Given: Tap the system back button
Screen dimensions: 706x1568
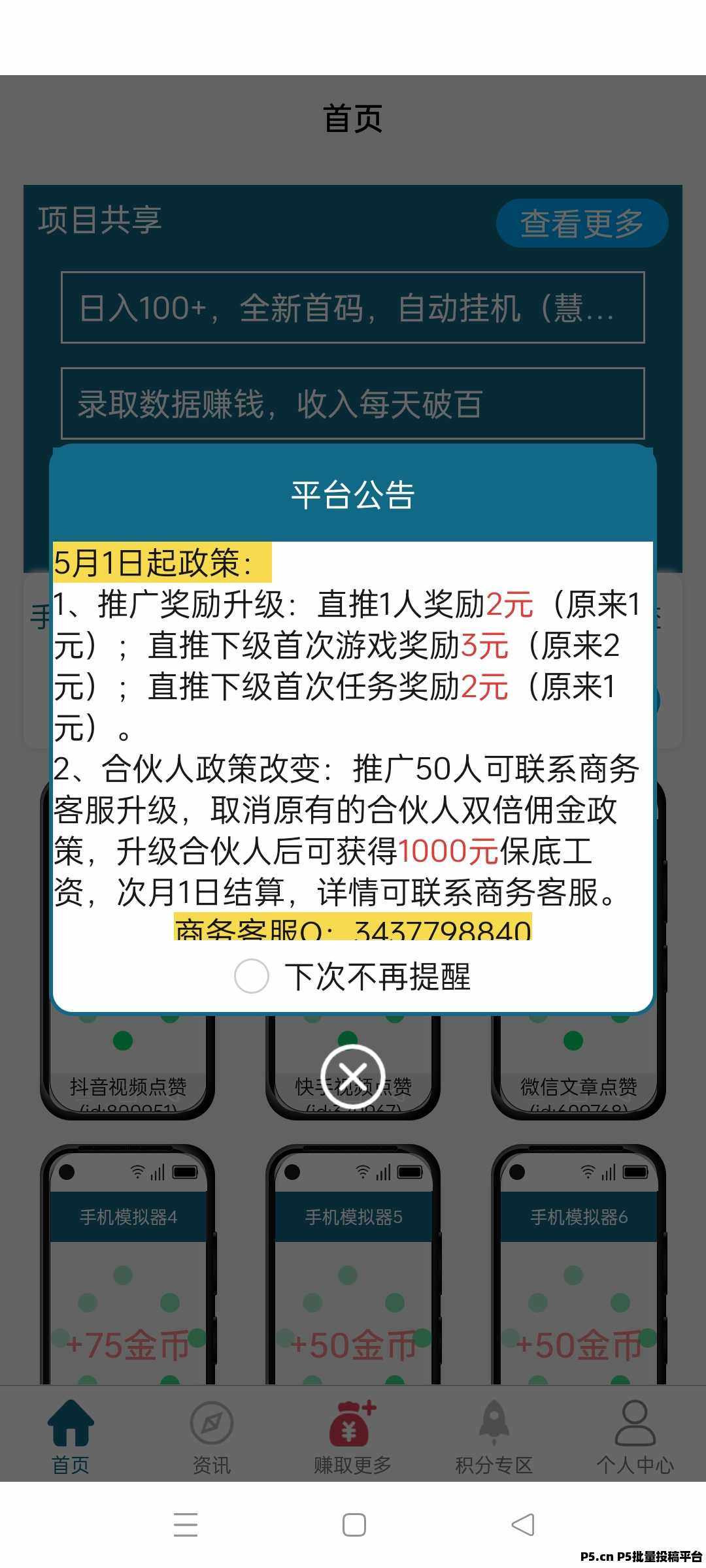Looking at the screenshot, I should 522,1525.
